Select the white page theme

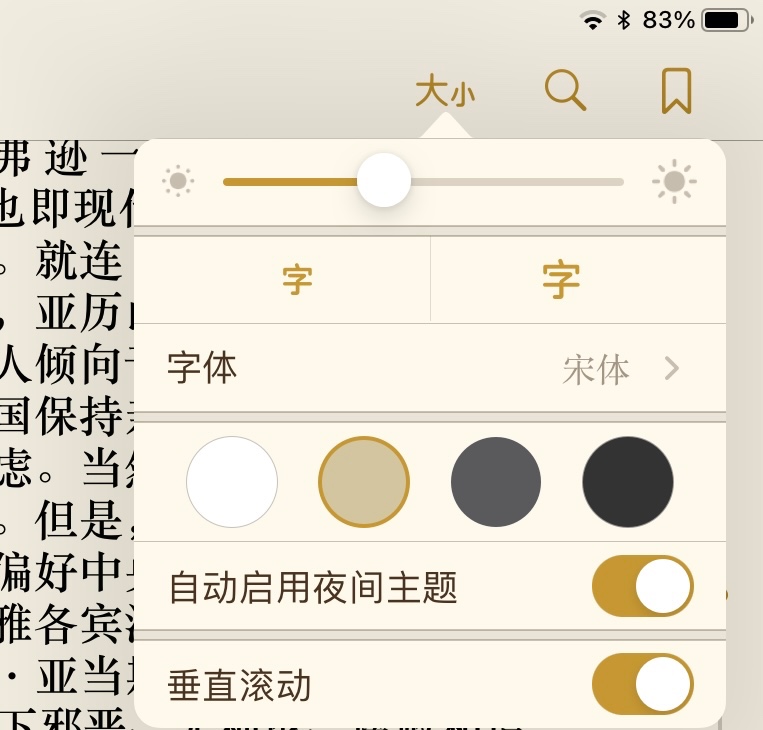tap(232, 482)
